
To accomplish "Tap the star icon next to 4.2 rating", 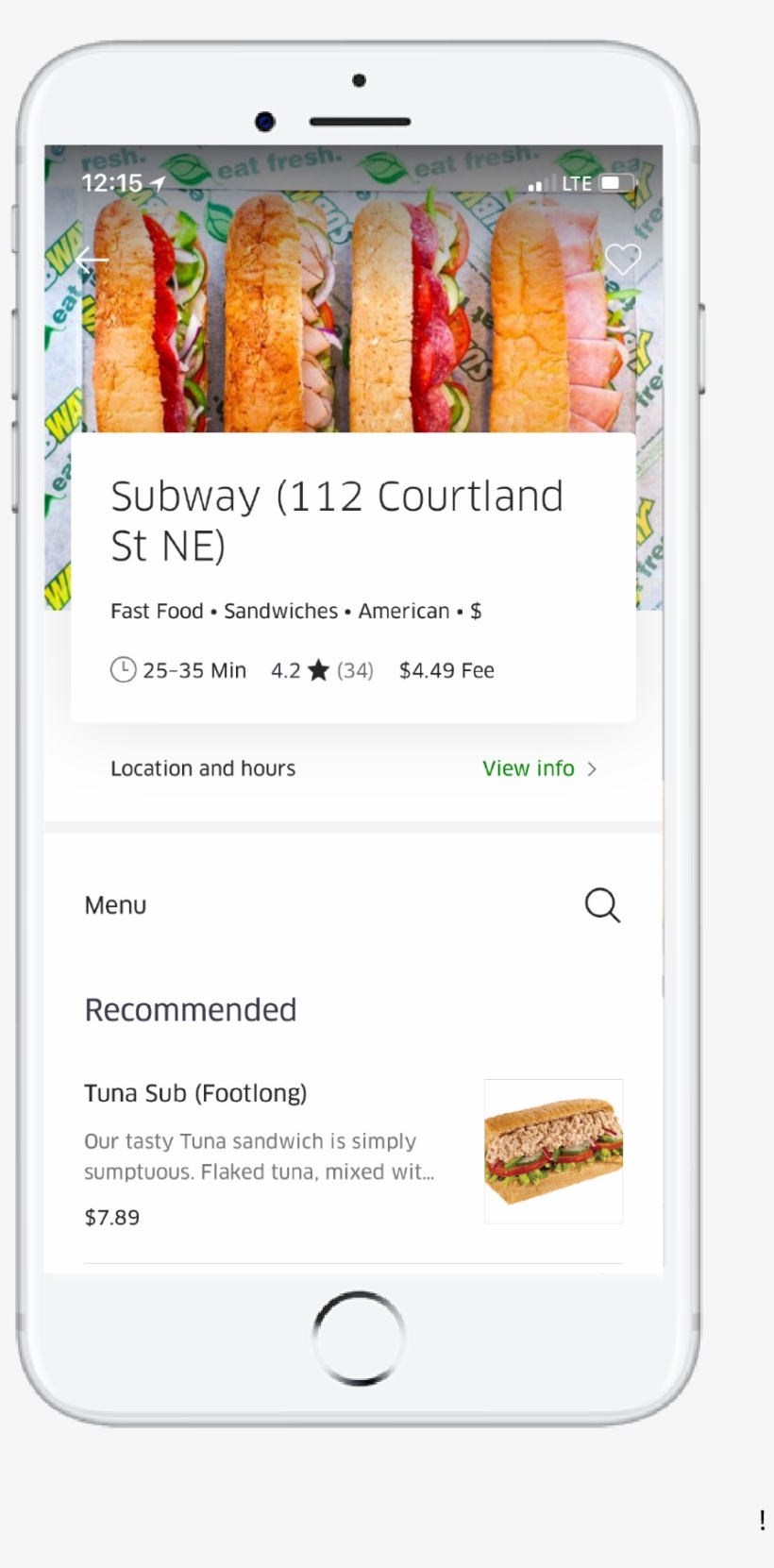I will click(317, 668).
